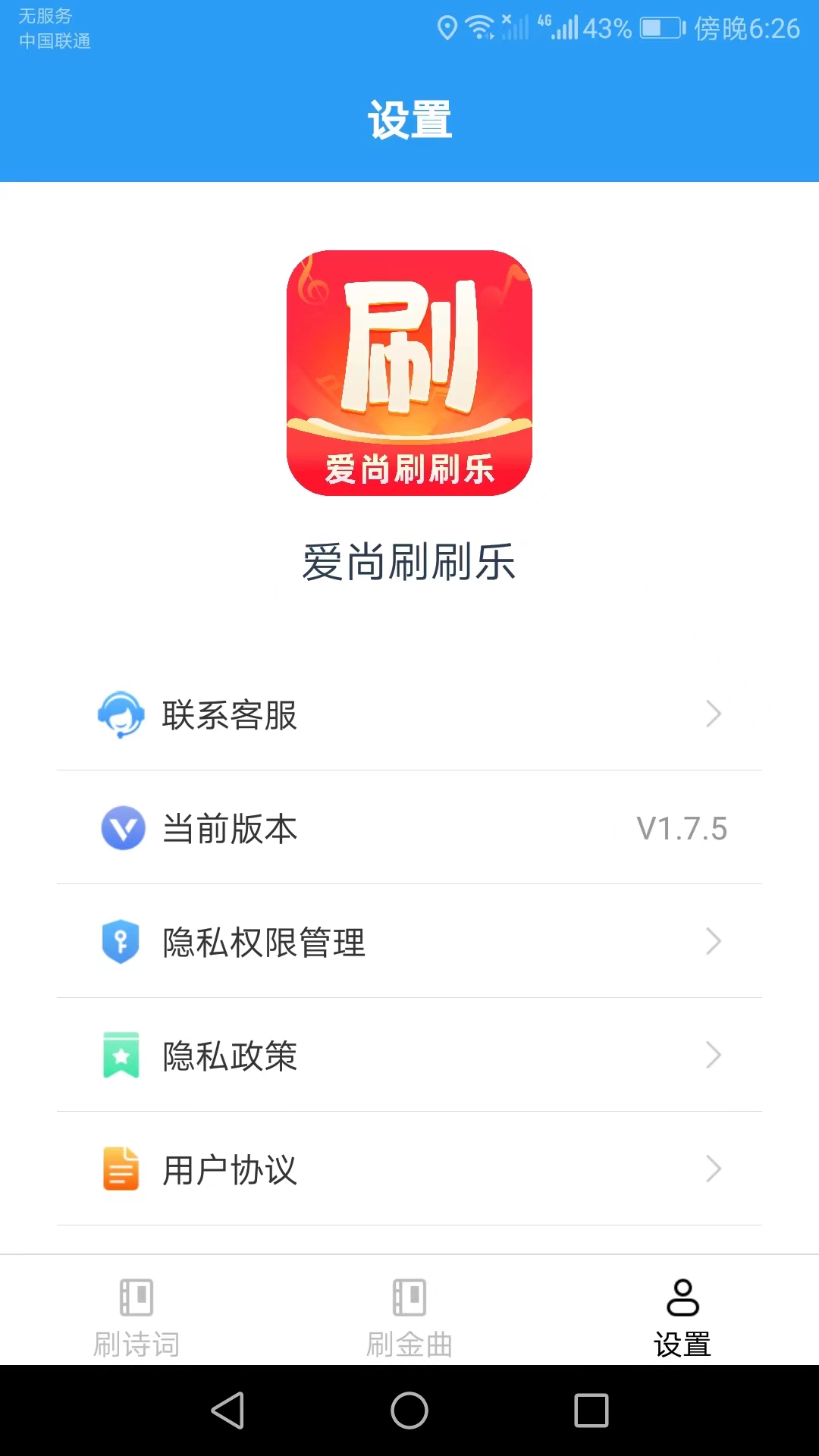Go back with system back button
Image resolution: width=819 pixels, height=1456 pixels.
click(x=227, y=1410)
